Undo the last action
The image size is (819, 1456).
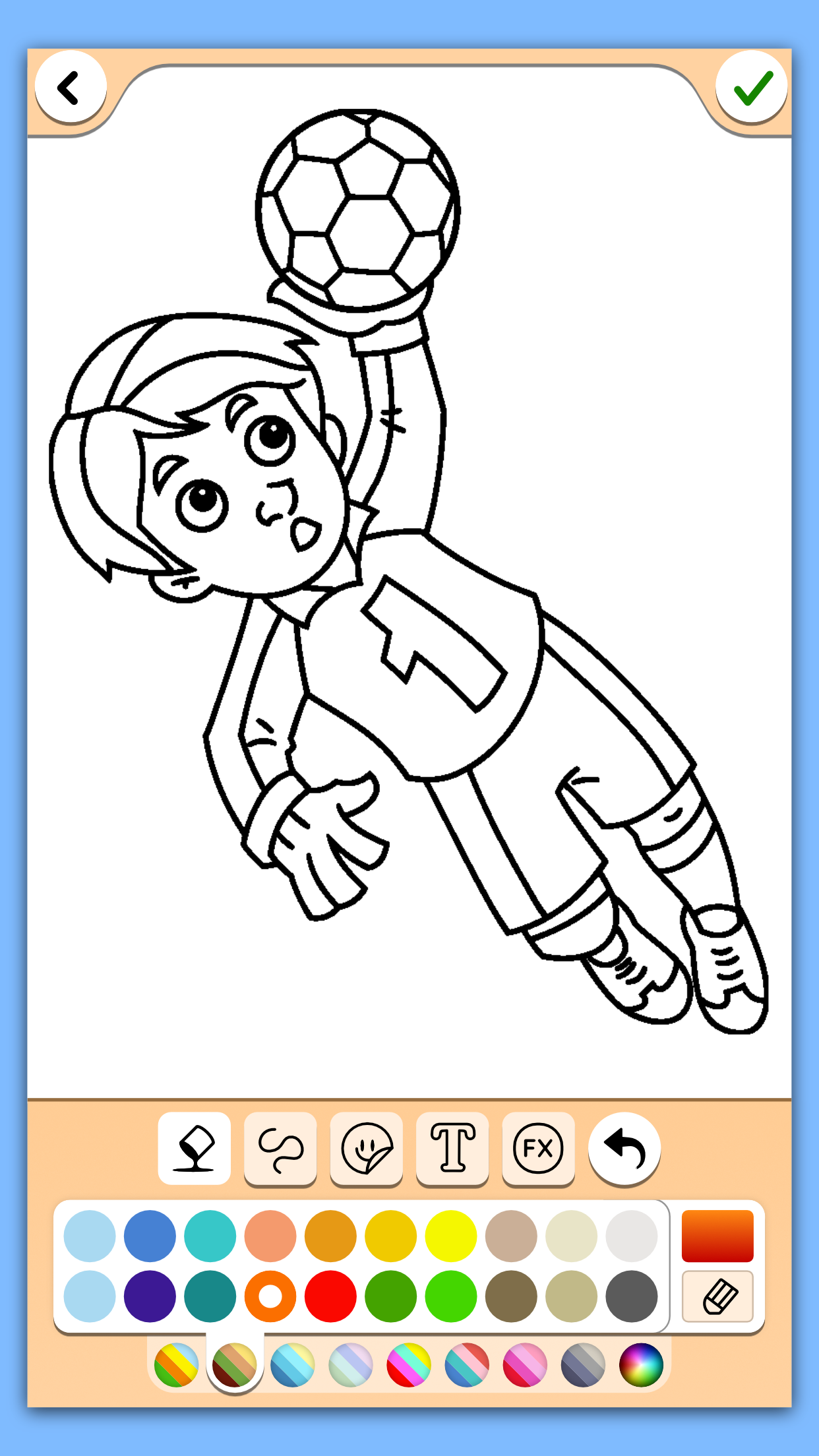[x=624, y=1149]
